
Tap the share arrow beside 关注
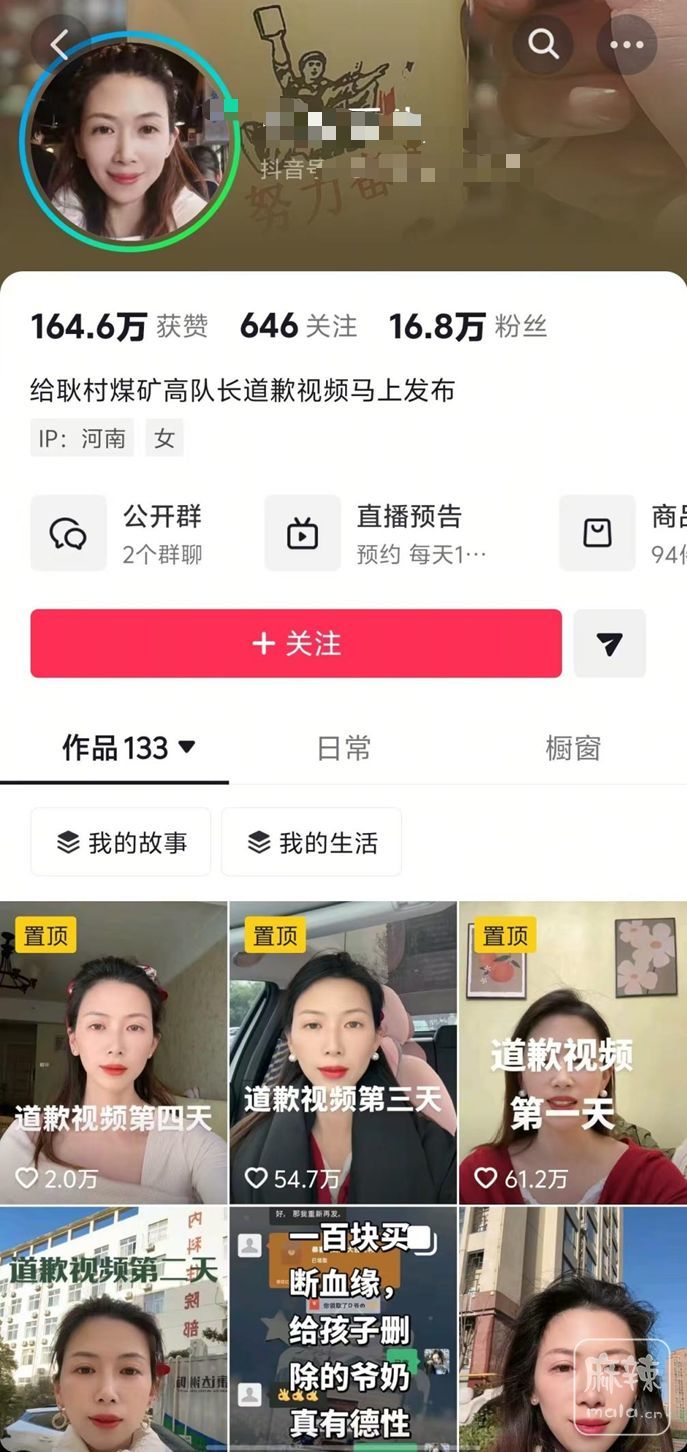click(x=609, y=643)
